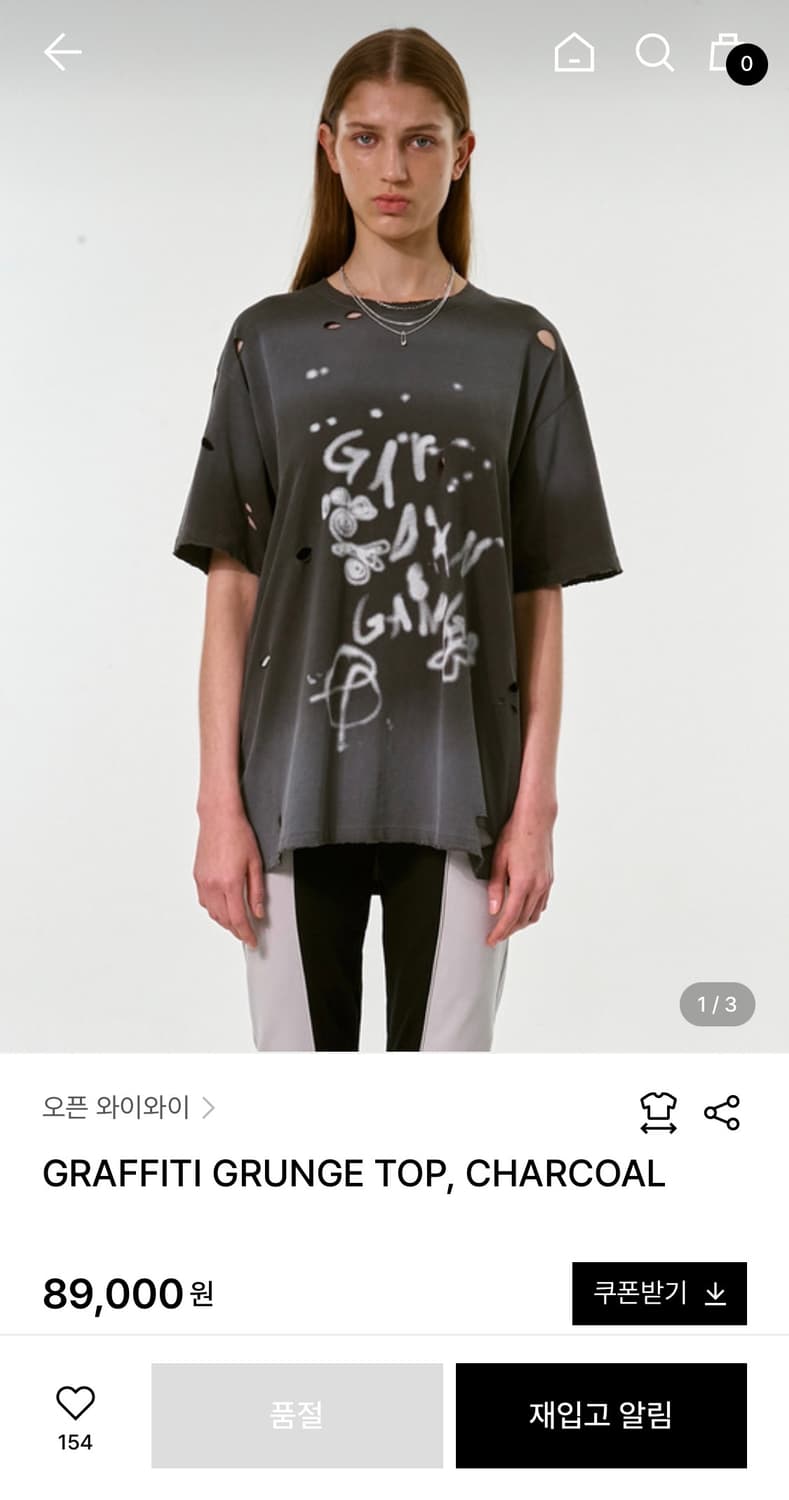
Task: Open the share icon beside the brand row
Action: 725,1108
